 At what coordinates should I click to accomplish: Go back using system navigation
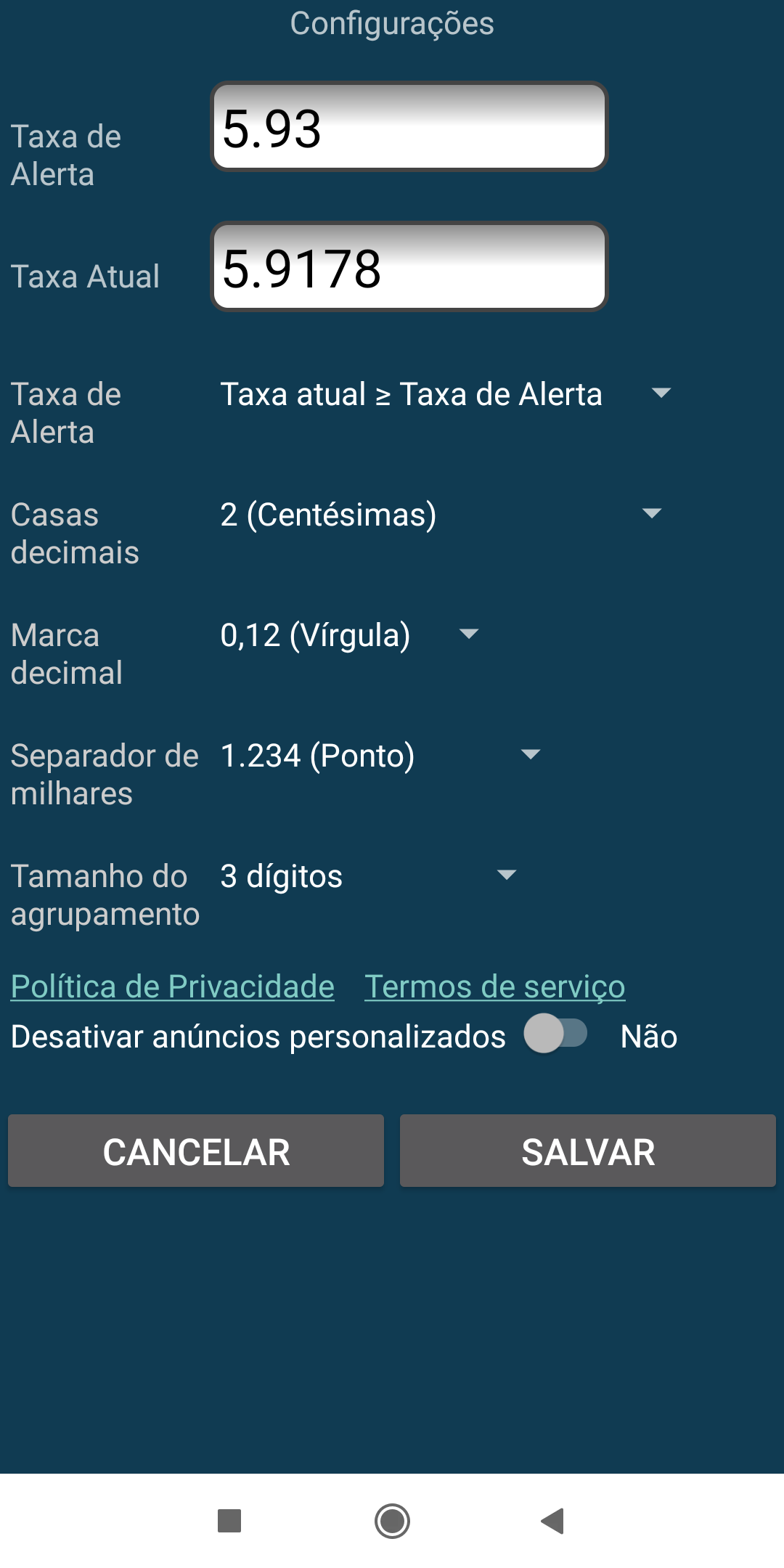[553, 1521]
